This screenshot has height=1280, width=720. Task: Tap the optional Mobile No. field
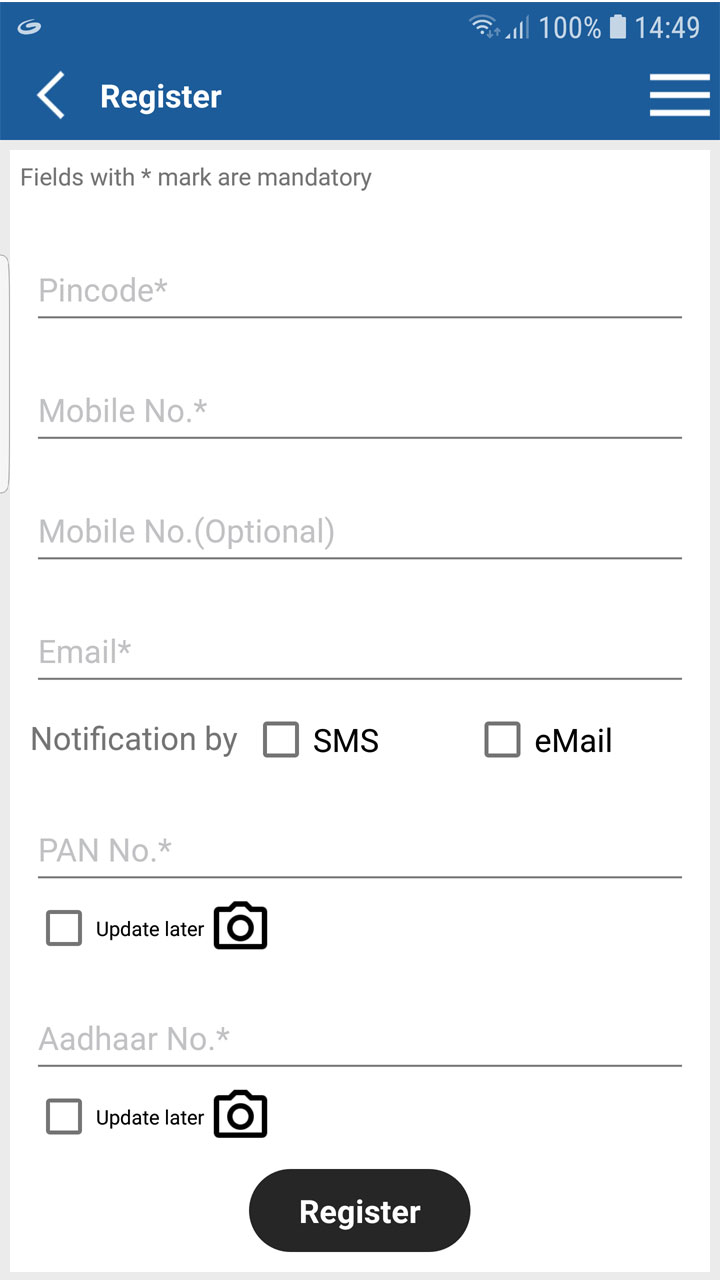click(360, 532)
